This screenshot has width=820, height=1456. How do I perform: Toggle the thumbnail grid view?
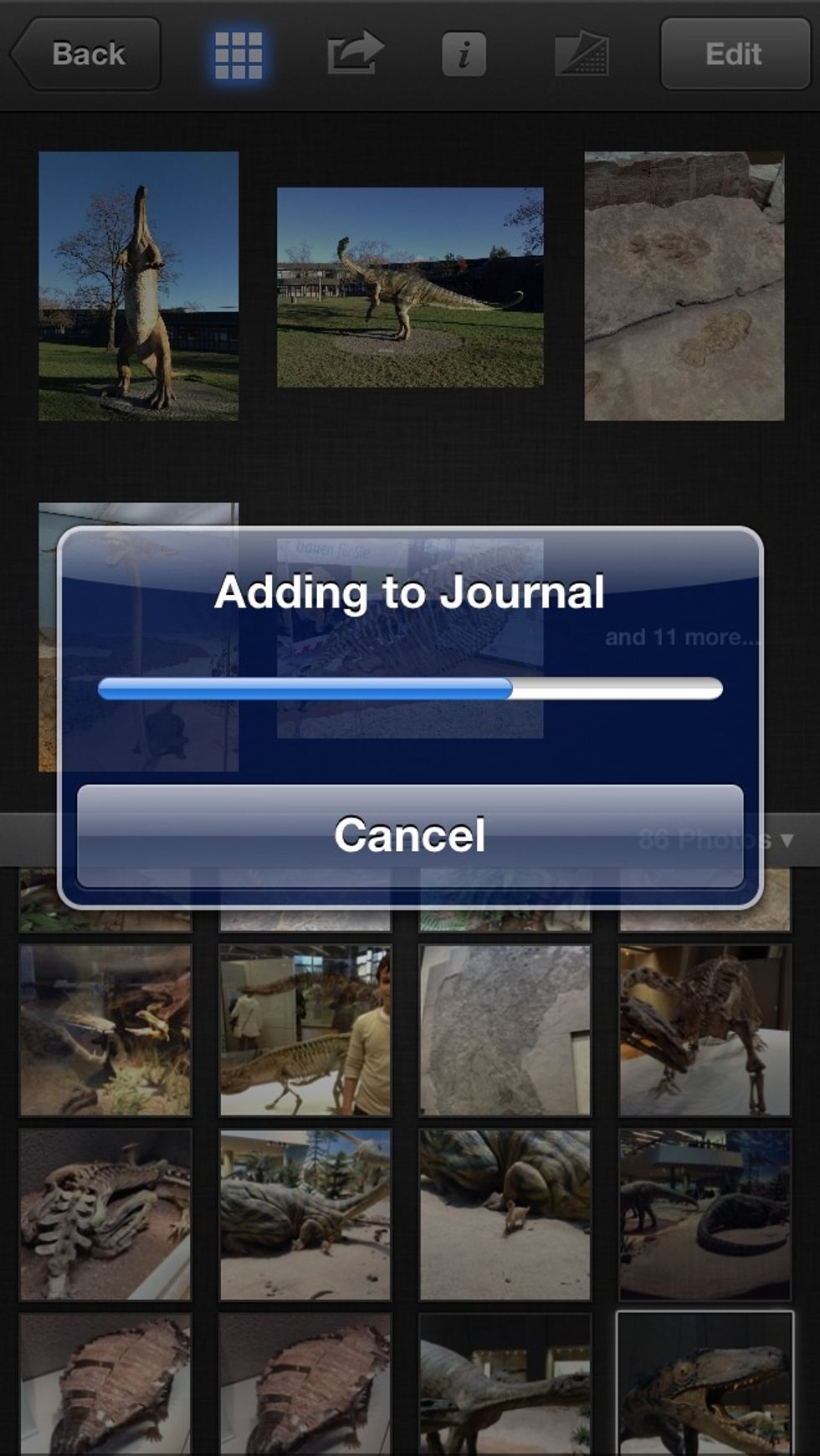point(238,55)
